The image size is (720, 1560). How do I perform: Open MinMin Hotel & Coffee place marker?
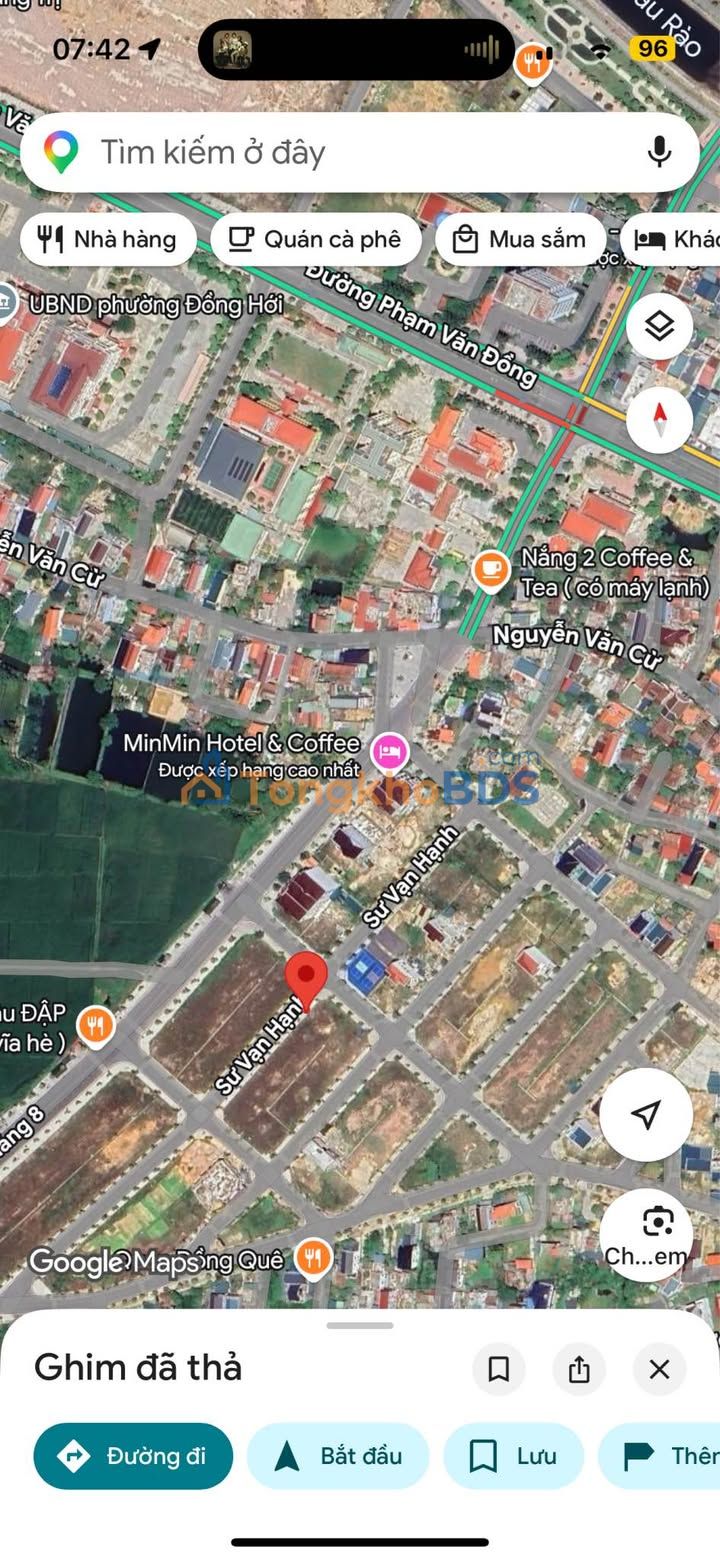coord(389,751)
